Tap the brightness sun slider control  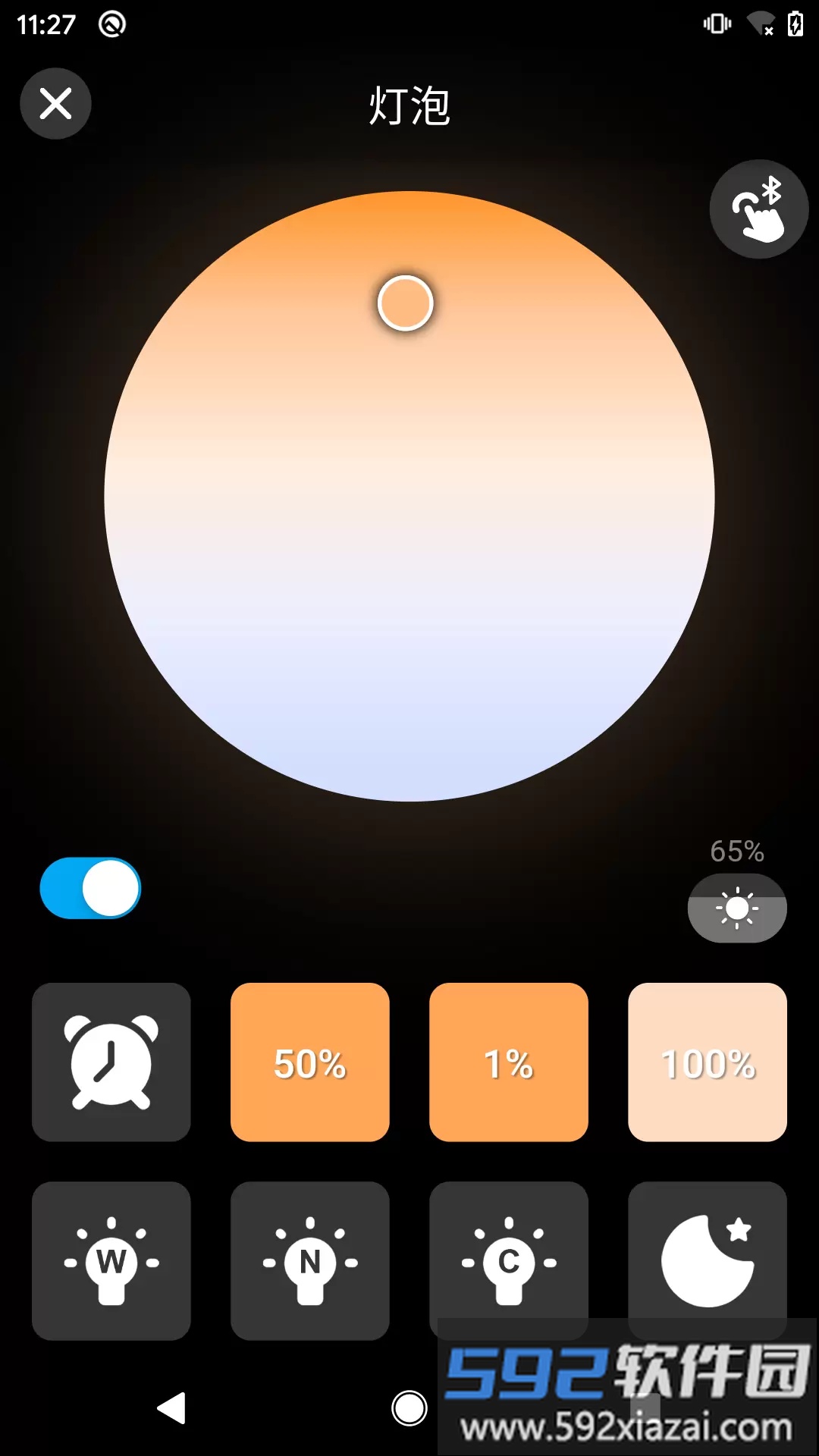click(737, 908)
